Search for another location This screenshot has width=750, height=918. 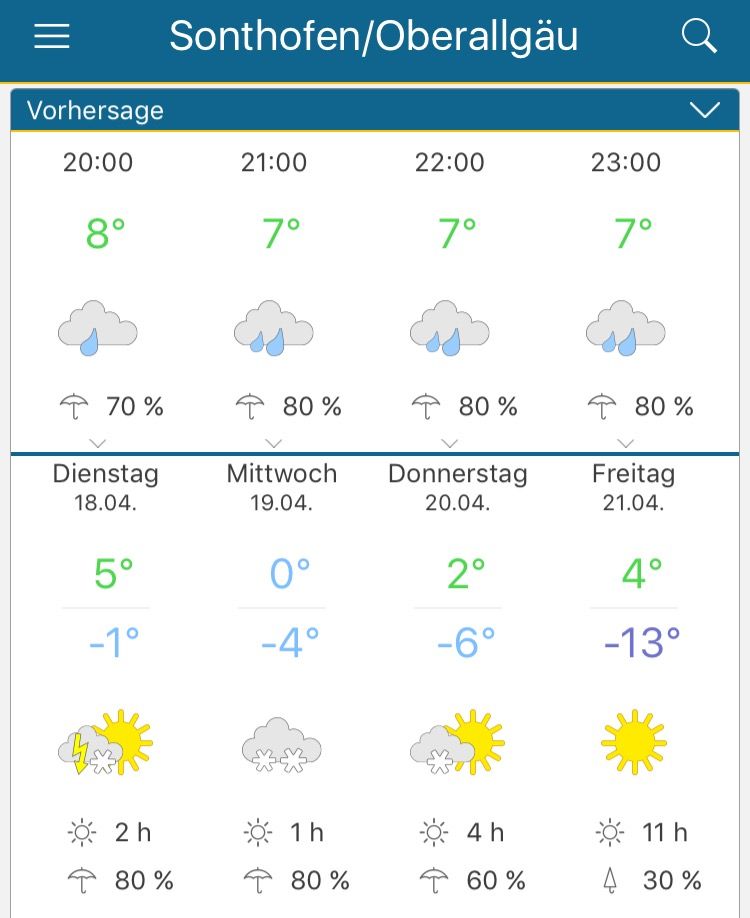pos(699,37)
